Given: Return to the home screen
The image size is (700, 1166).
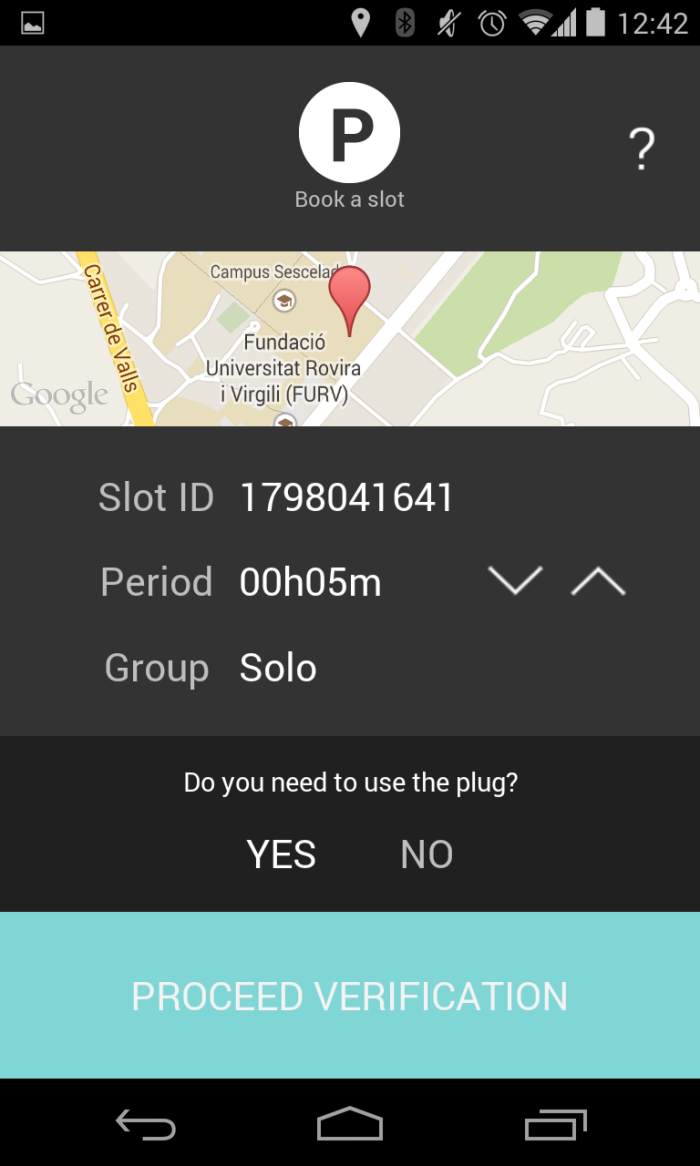Looking at the screenshot, I should 350,1125.
